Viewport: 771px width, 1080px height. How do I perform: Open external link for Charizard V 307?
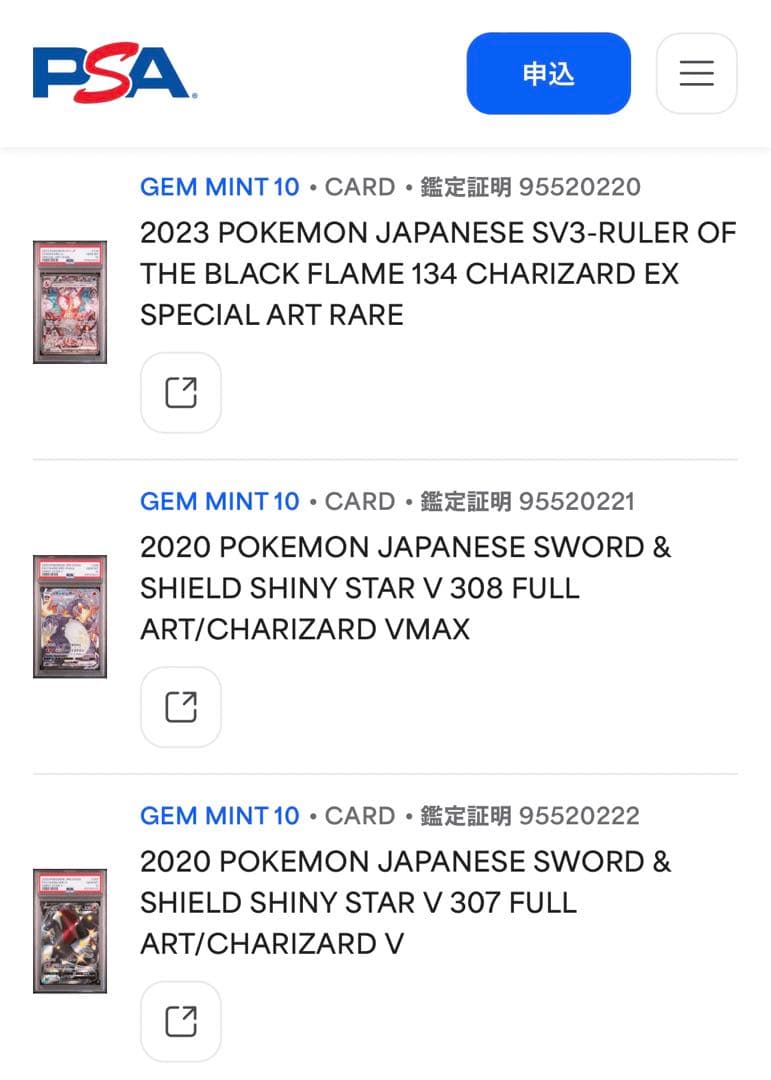tap(181, 1021)
